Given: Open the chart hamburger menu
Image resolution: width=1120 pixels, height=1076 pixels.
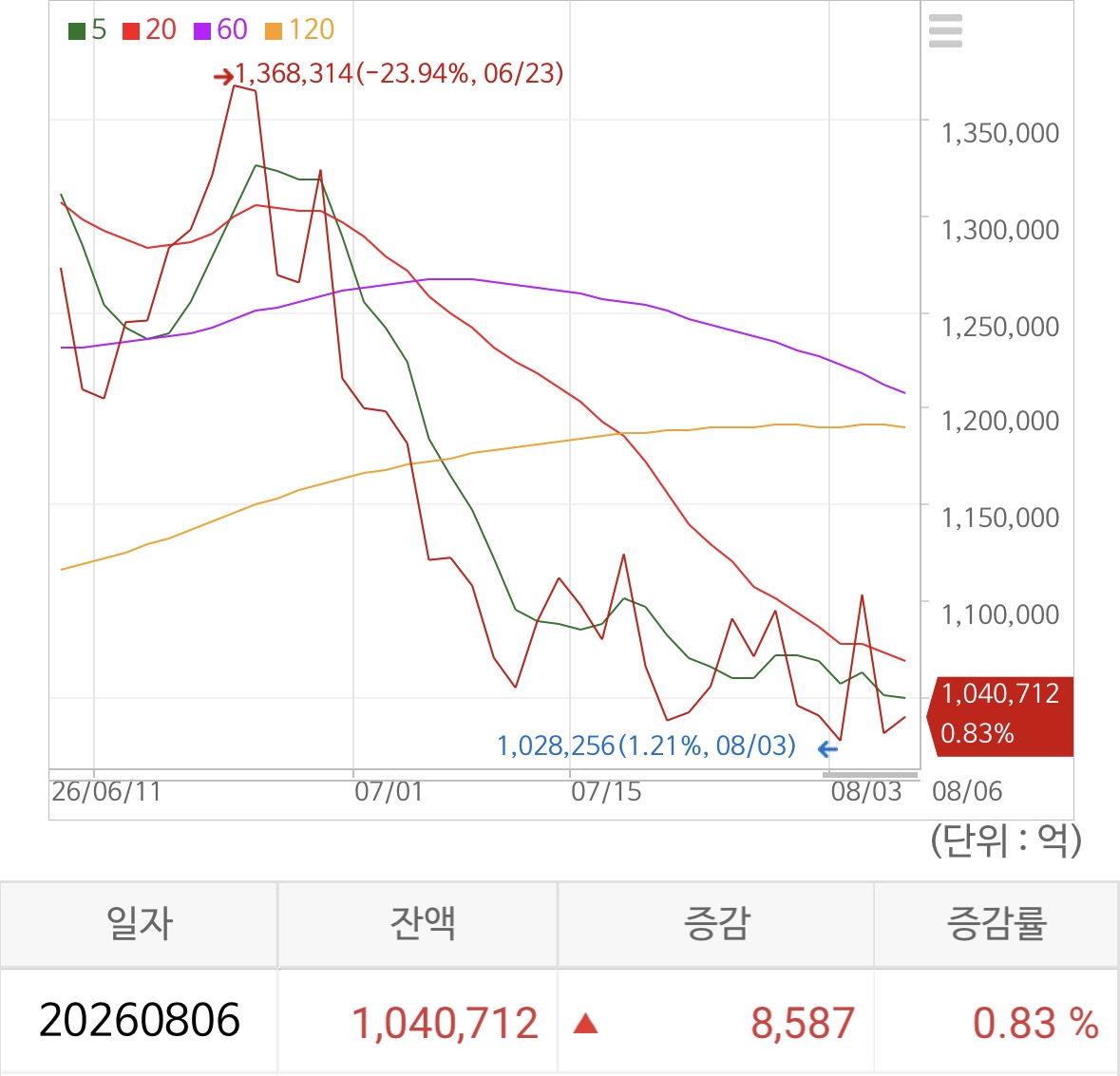Looking at the screenshot, I should click(945, 31).
